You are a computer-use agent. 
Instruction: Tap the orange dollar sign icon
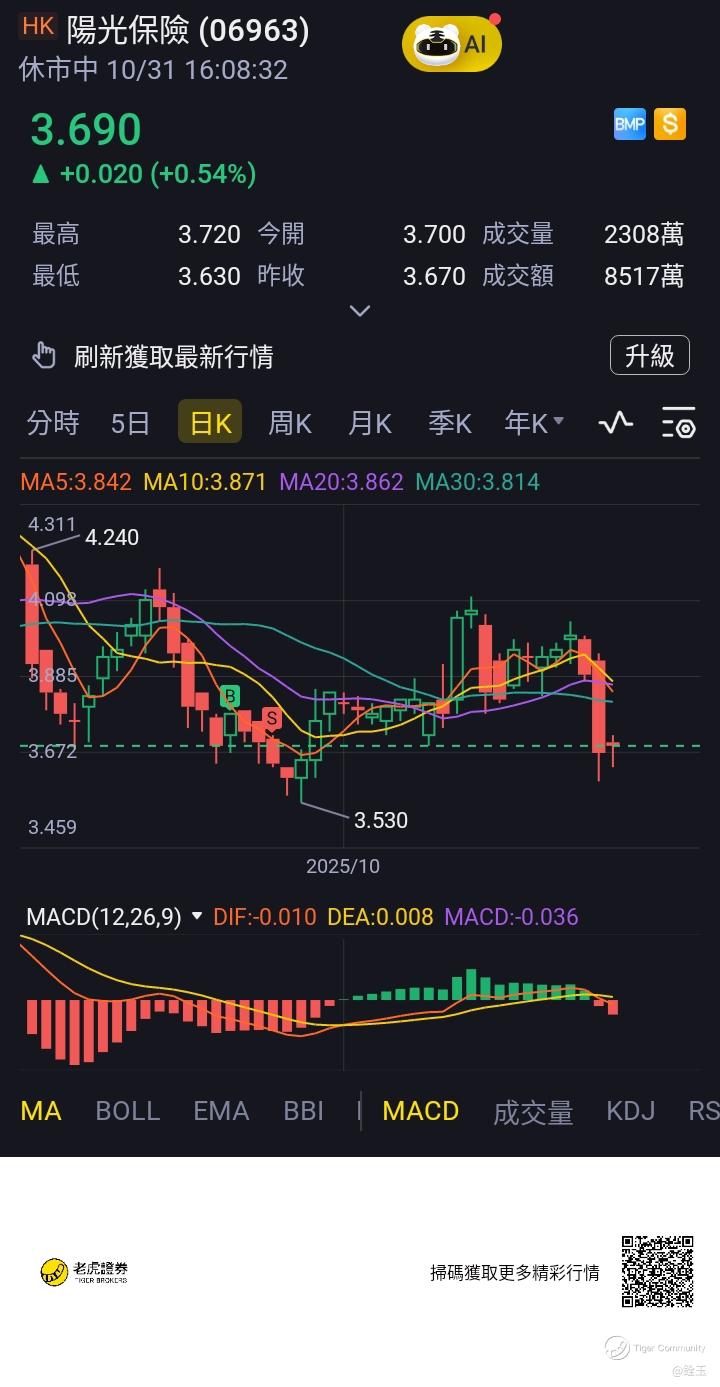coord(670,124)
